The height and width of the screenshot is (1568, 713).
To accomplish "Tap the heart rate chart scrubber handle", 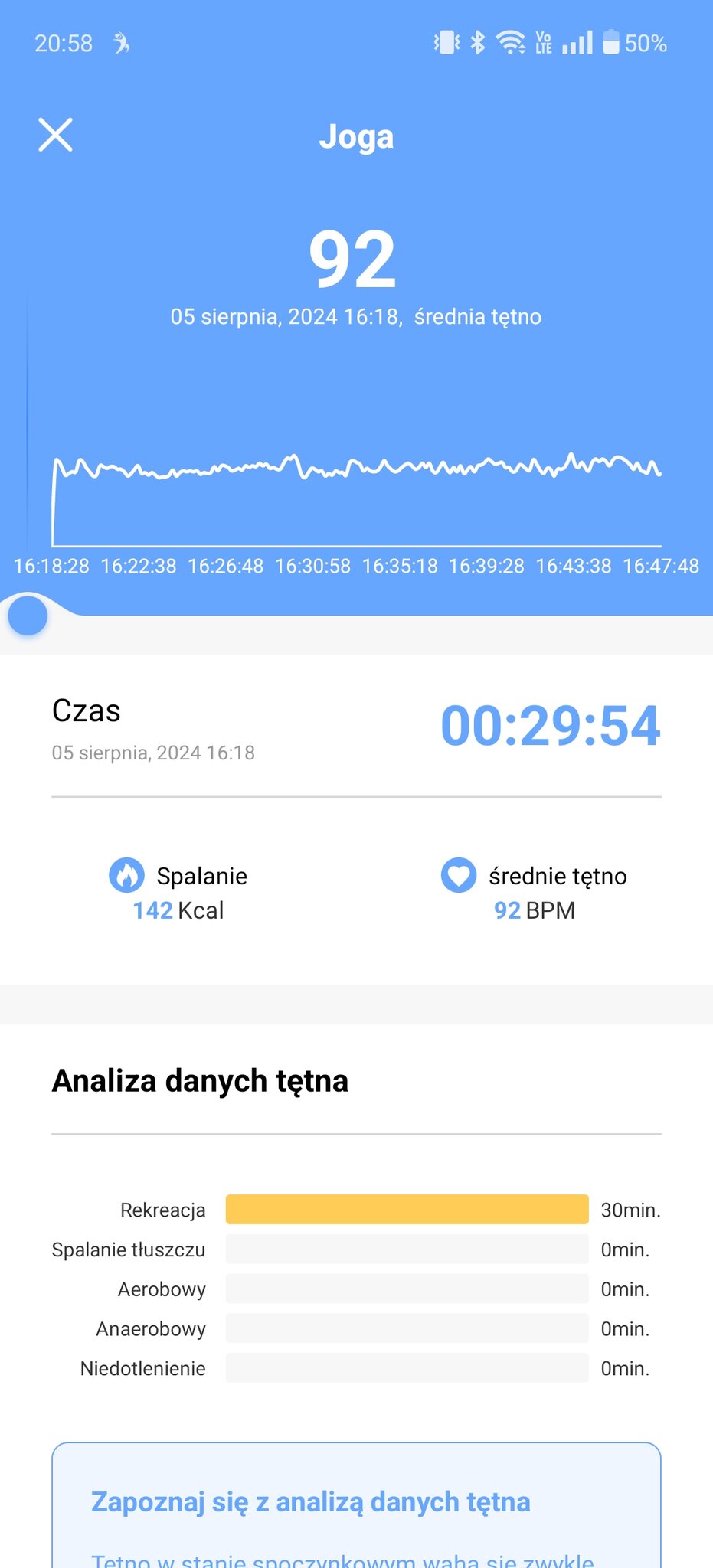I will 28,616.
